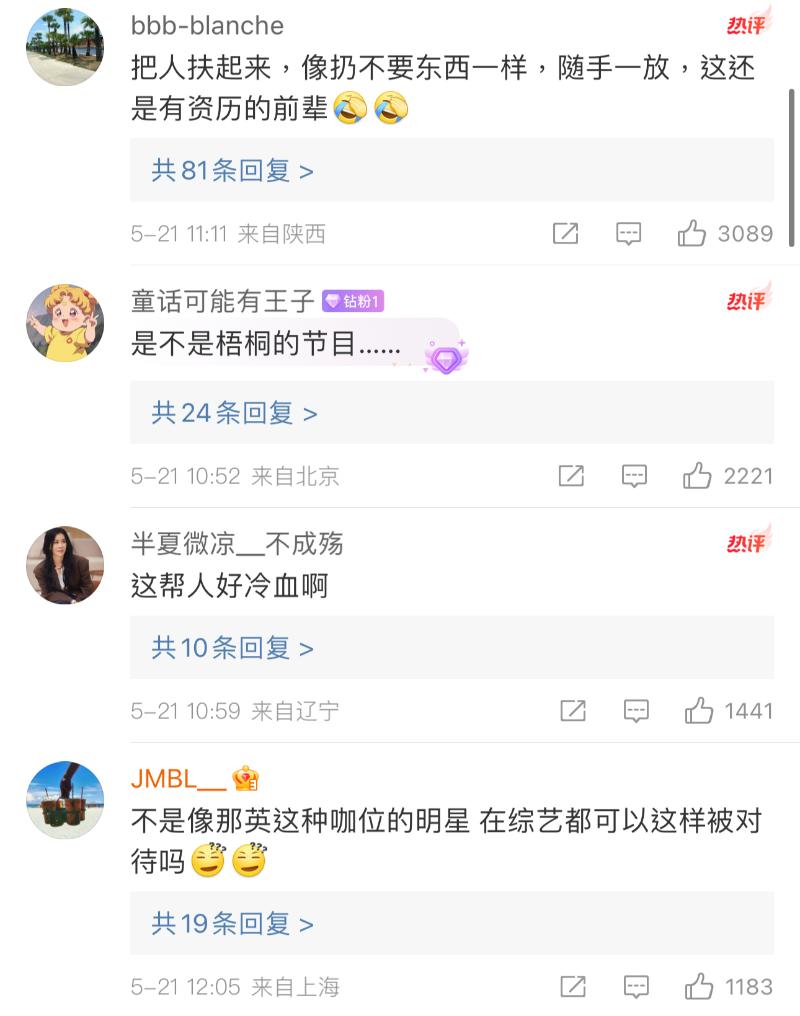The height and width of the screenshot is (1016, 800).
Task: Forward JMBL__'s comment
Action: coord(573,987)
